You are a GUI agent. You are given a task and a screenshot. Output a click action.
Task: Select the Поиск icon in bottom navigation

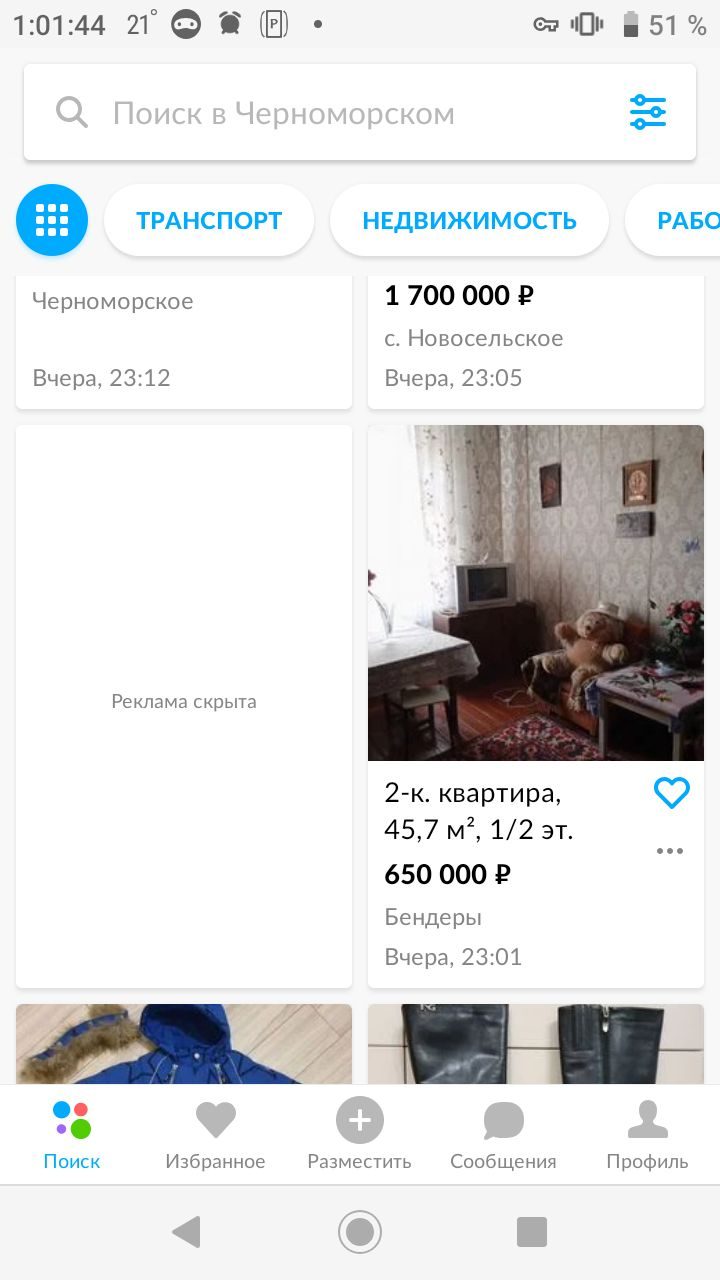click(71, 1120)
